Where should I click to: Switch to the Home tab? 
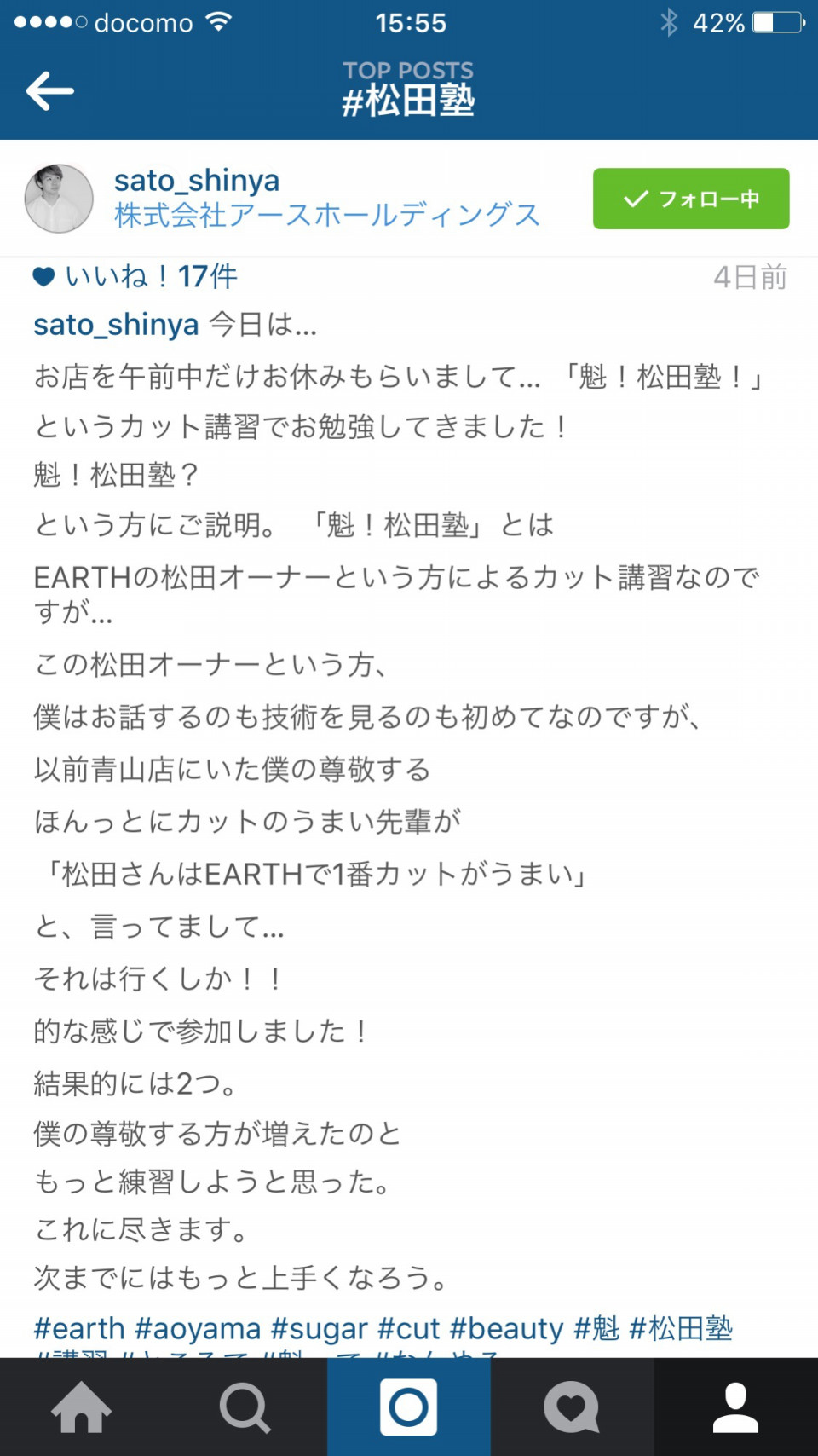[82, 1407]
